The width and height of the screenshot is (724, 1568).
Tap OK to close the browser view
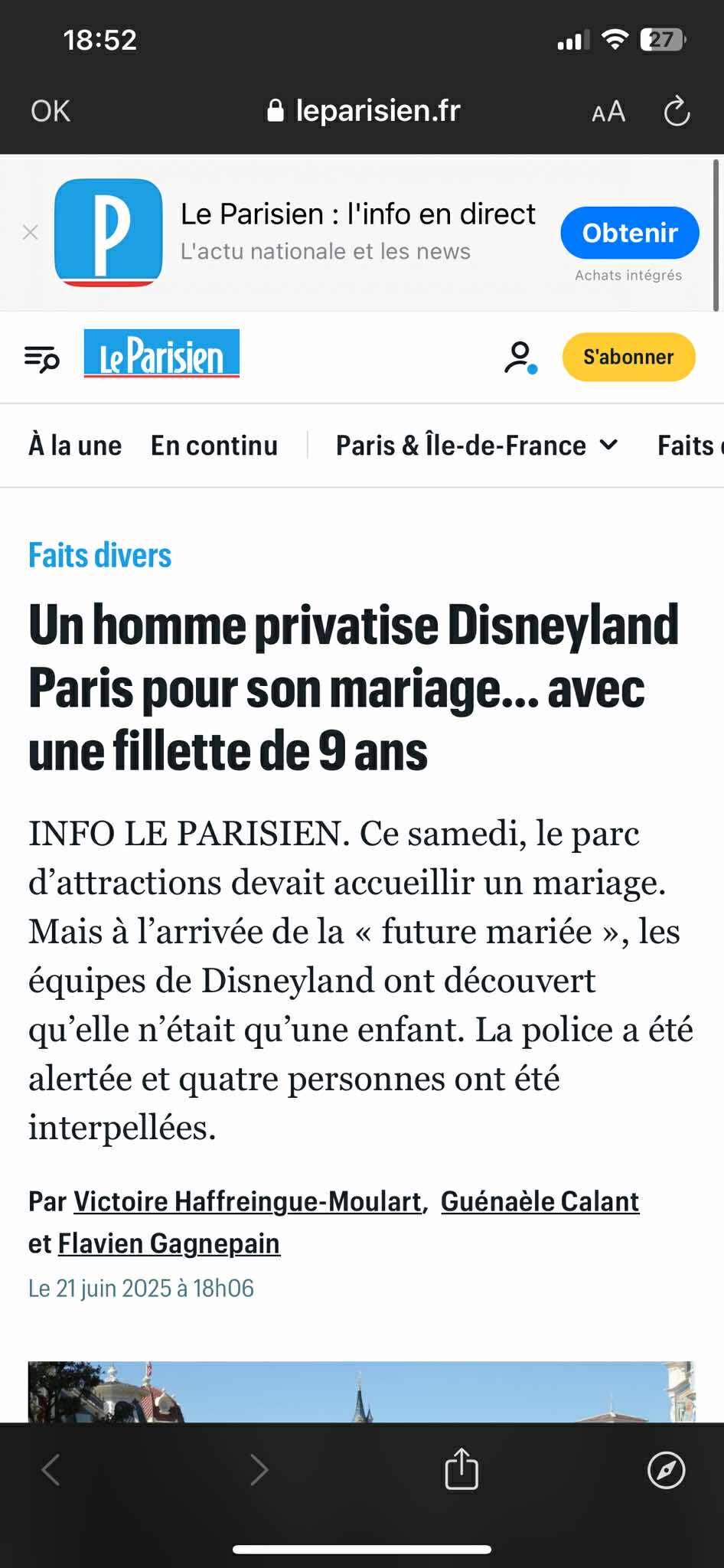[51, 111]
